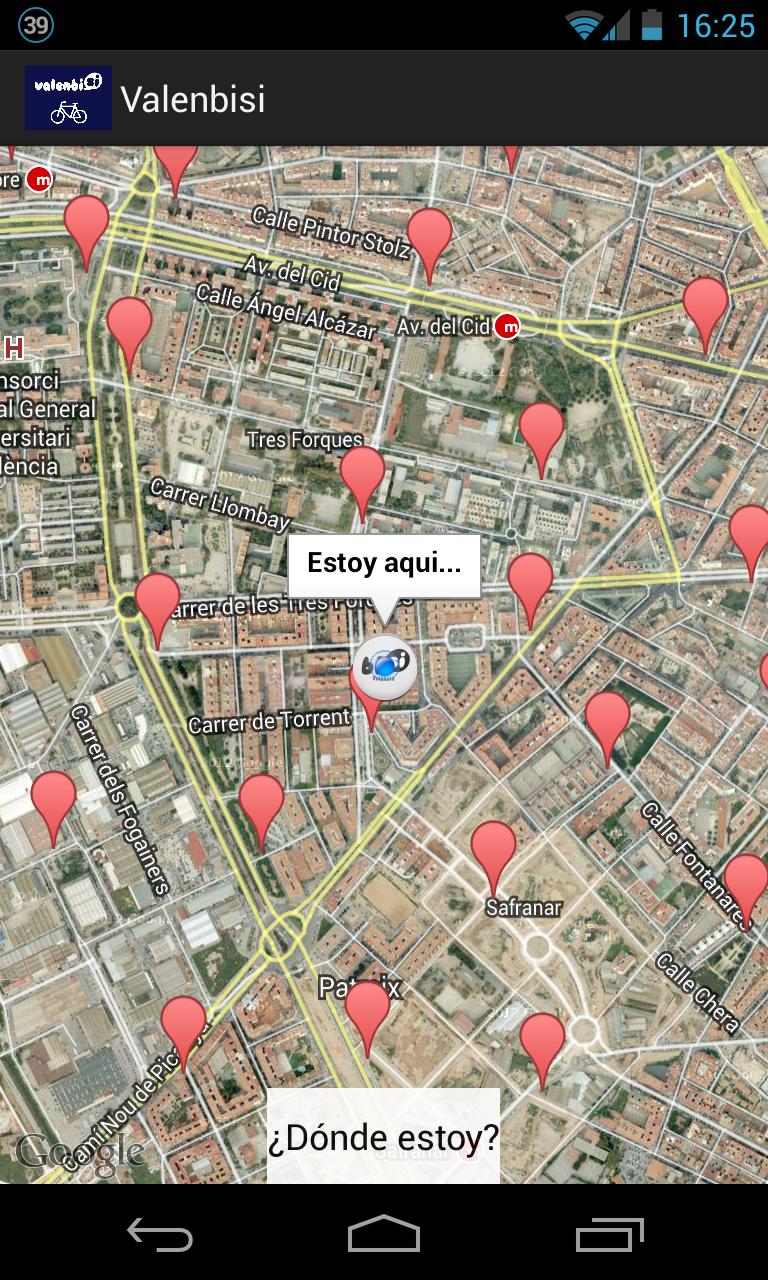This screenshot has height=1280, width=768.
Task: Open the pin below Tres Forques label
Action: (x=362, y=476)
